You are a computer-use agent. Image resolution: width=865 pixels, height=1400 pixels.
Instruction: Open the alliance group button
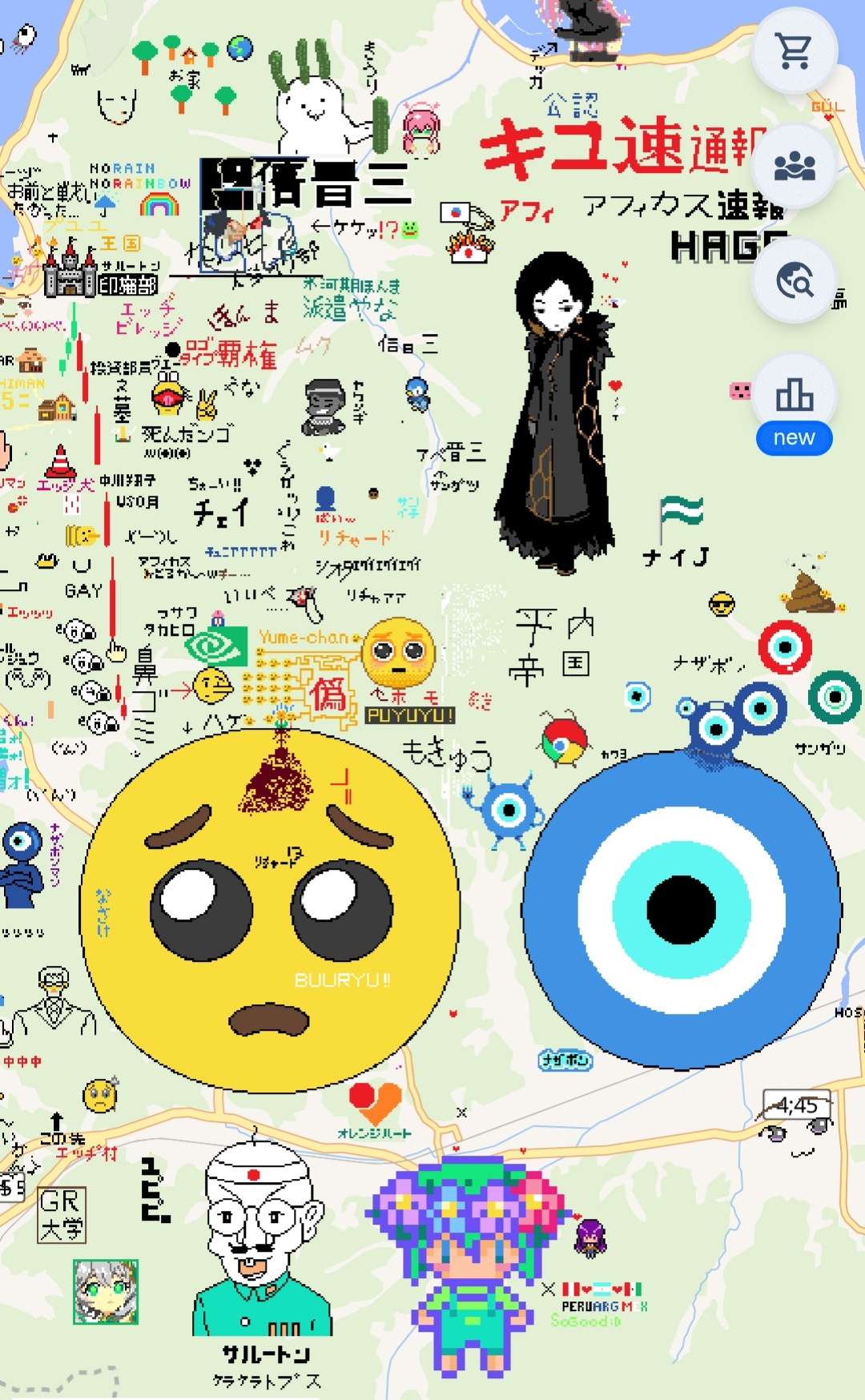(x=795, y=166)
